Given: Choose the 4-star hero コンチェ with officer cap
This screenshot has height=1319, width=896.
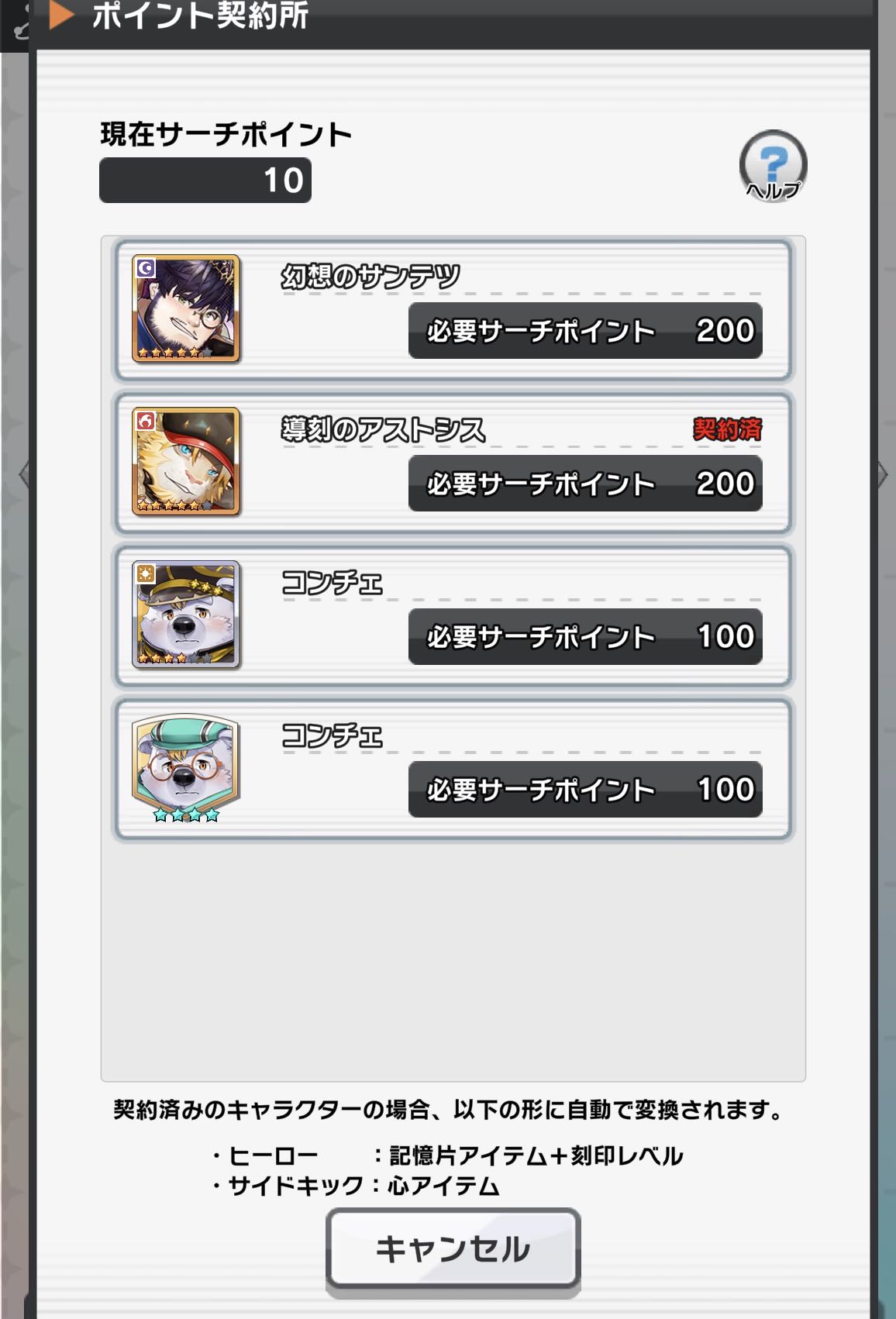Looking at the screenshot, I should (x=453, y=615).
